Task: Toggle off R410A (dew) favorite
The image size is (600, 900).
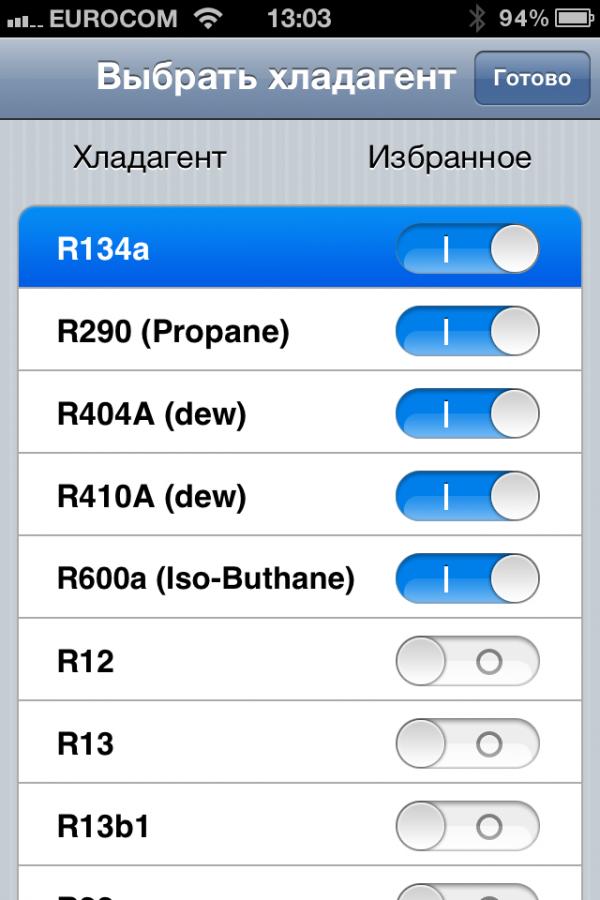Action: point(467,496)
